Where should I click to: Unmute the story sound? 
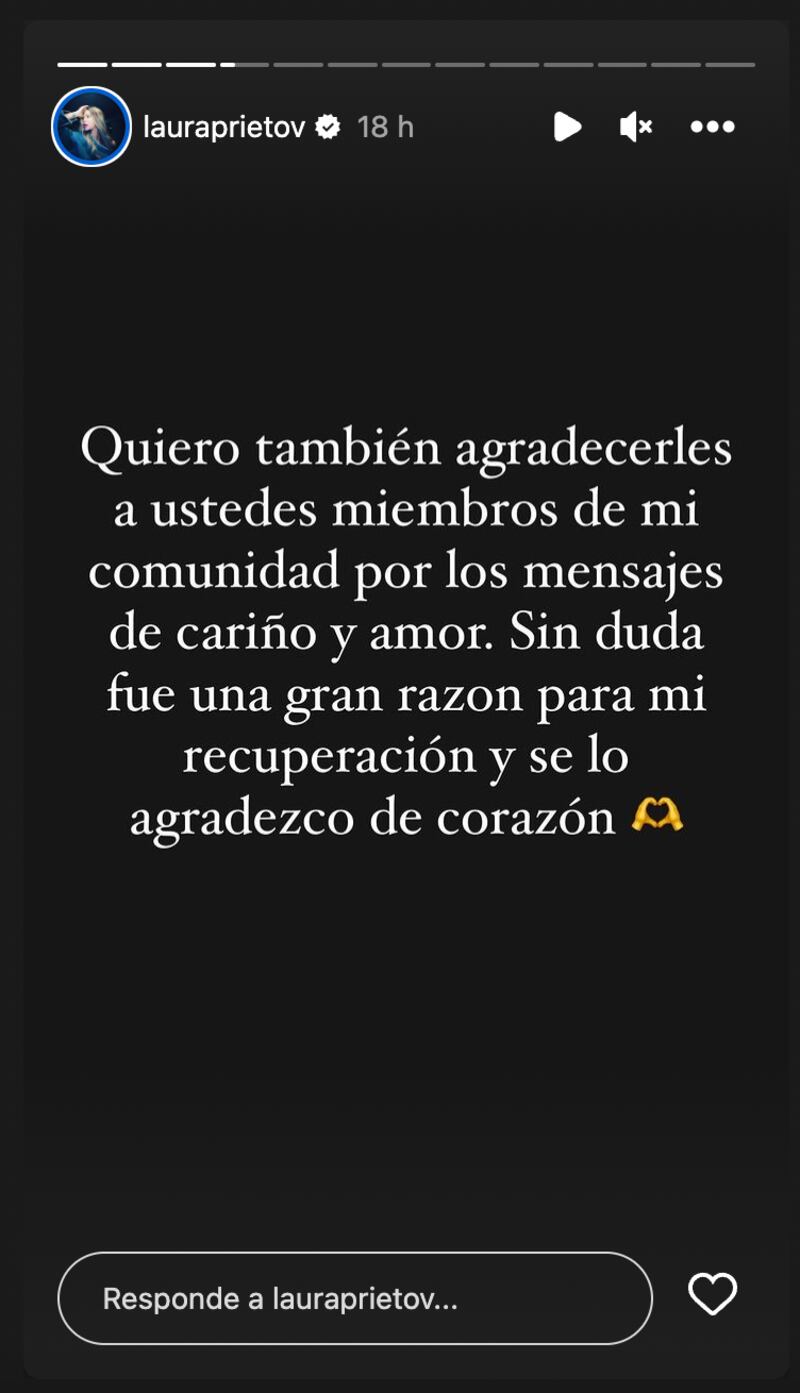click(x=636, y=127)
